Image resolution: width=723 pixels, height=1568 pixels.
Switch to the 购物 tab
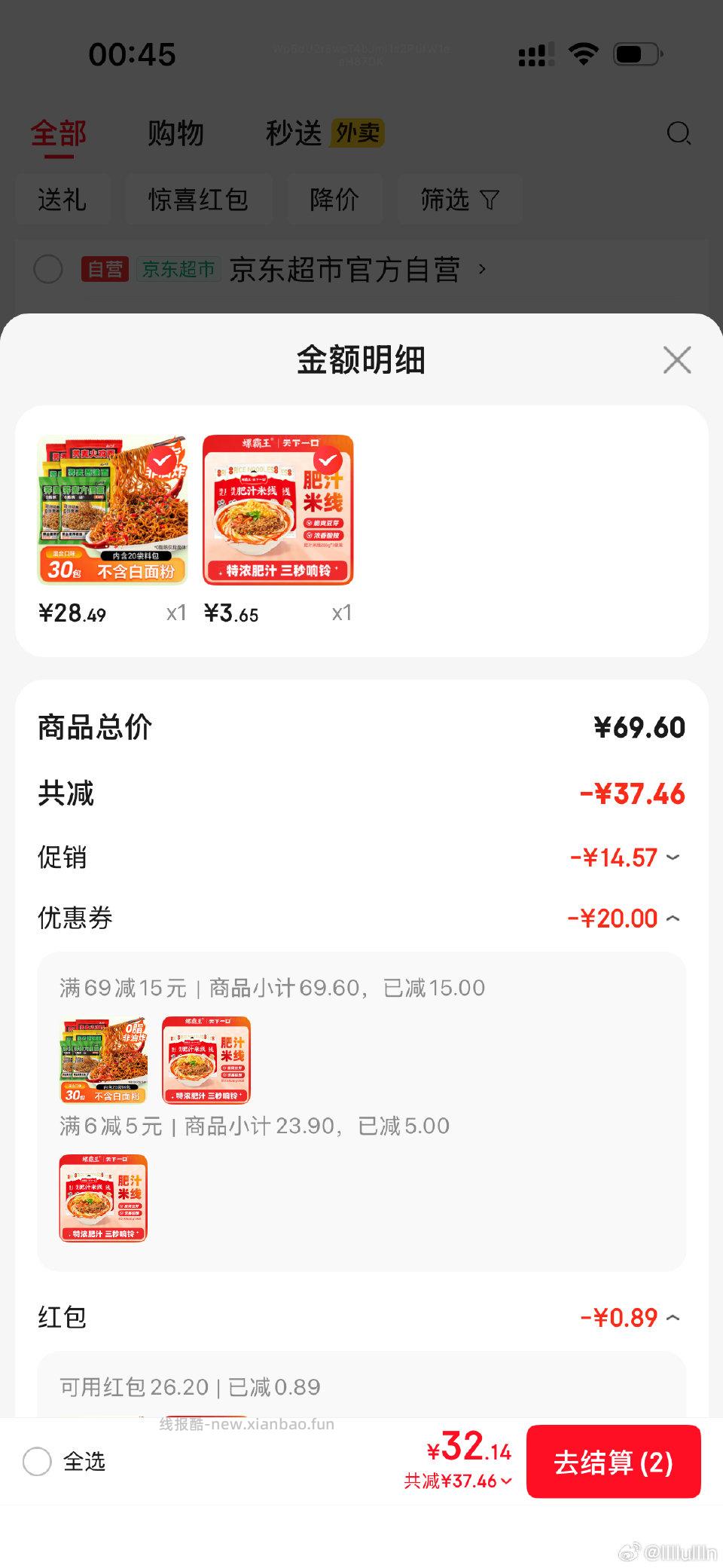[x=175, y=133]
